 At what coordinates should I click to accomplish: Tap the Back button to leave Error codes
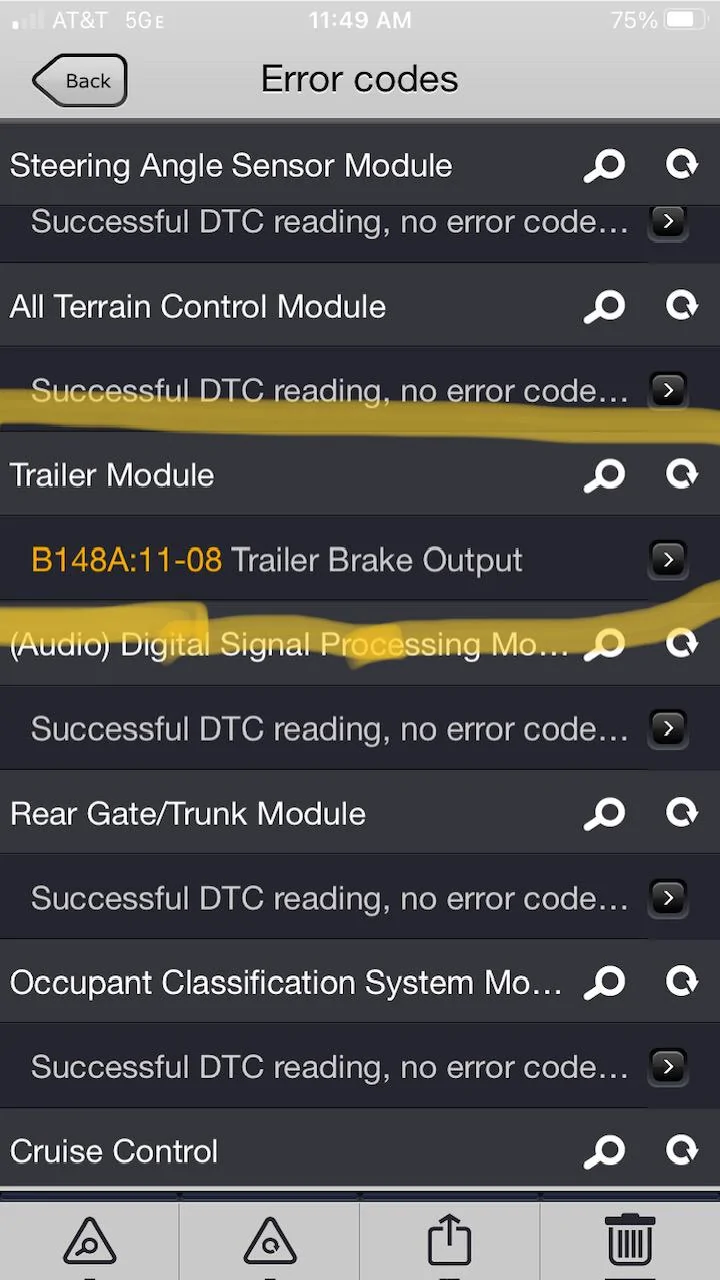tap(79, 80)
